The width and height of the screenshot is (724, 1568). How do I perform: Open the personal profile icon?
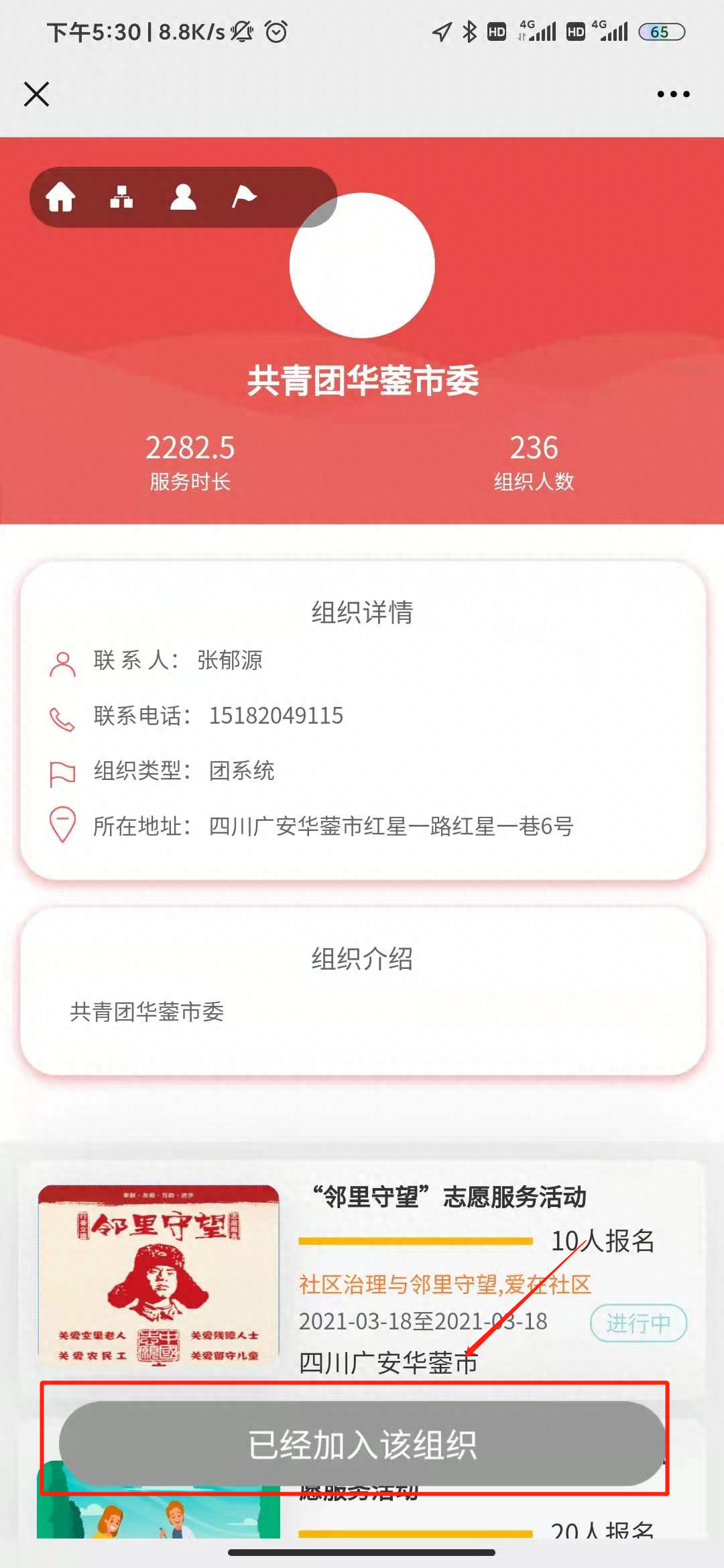click(x=183, y=198)
